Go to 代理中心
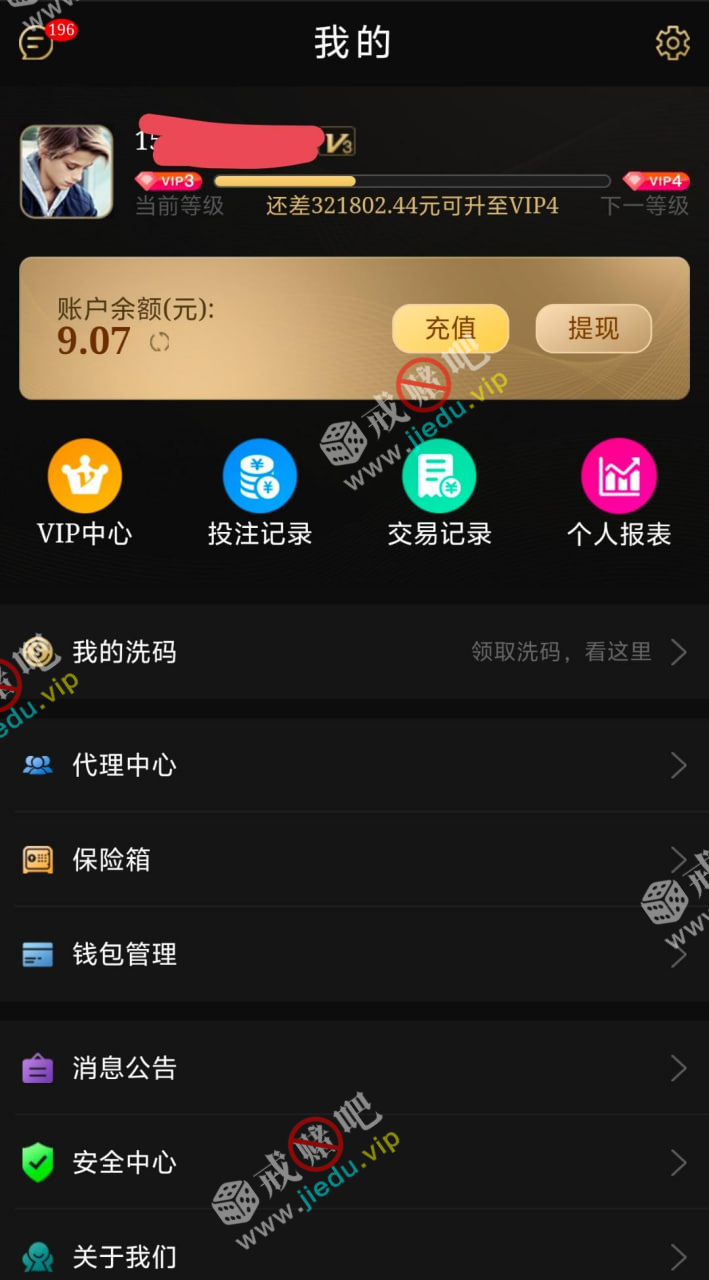This screenshot has width=709, height=1280. pos(354,765)
